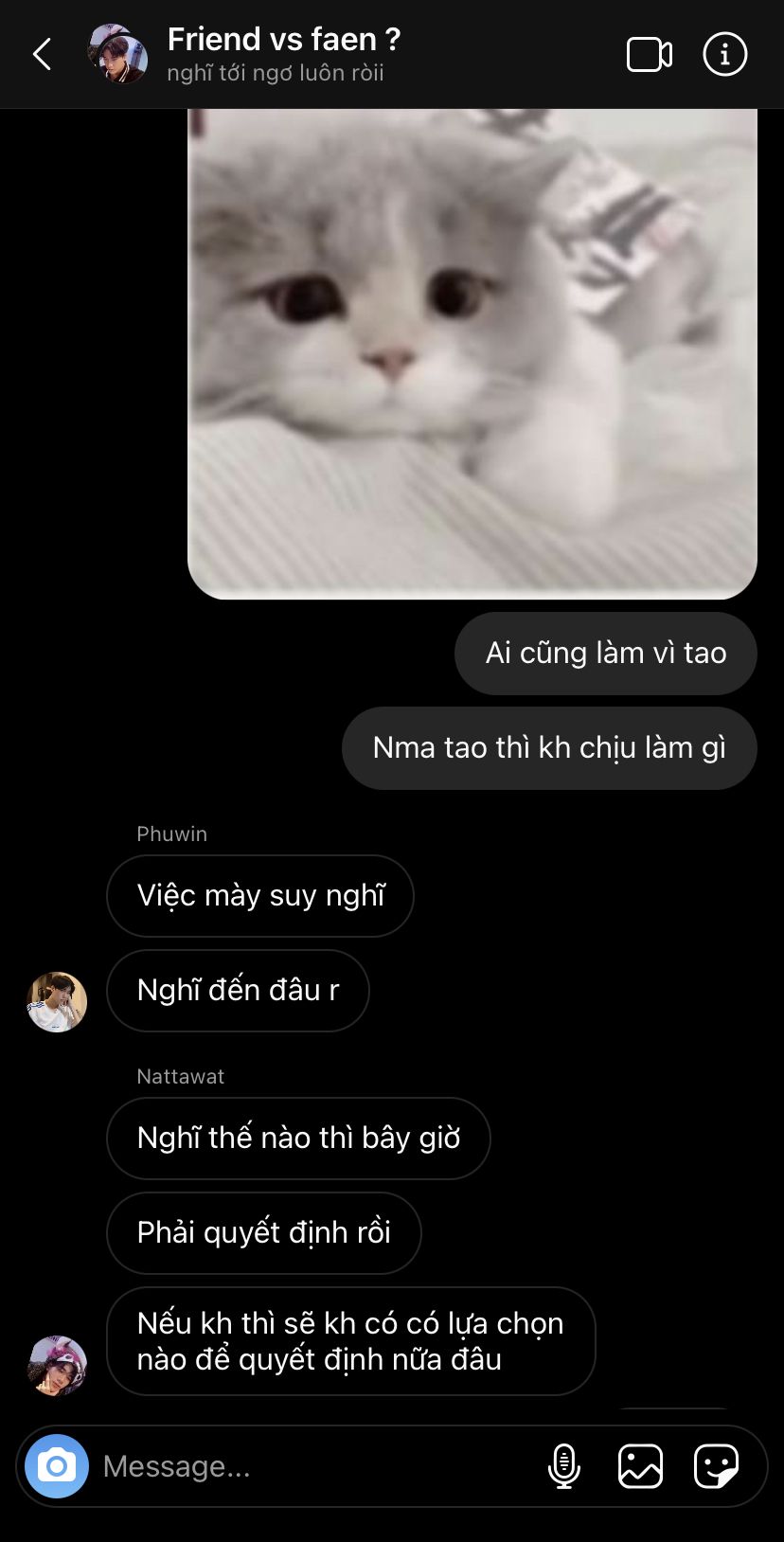The height and width of the screenshot is (1542, 784).
Task: Open the Friend vs faen ? group header
Action: (283, 53)
